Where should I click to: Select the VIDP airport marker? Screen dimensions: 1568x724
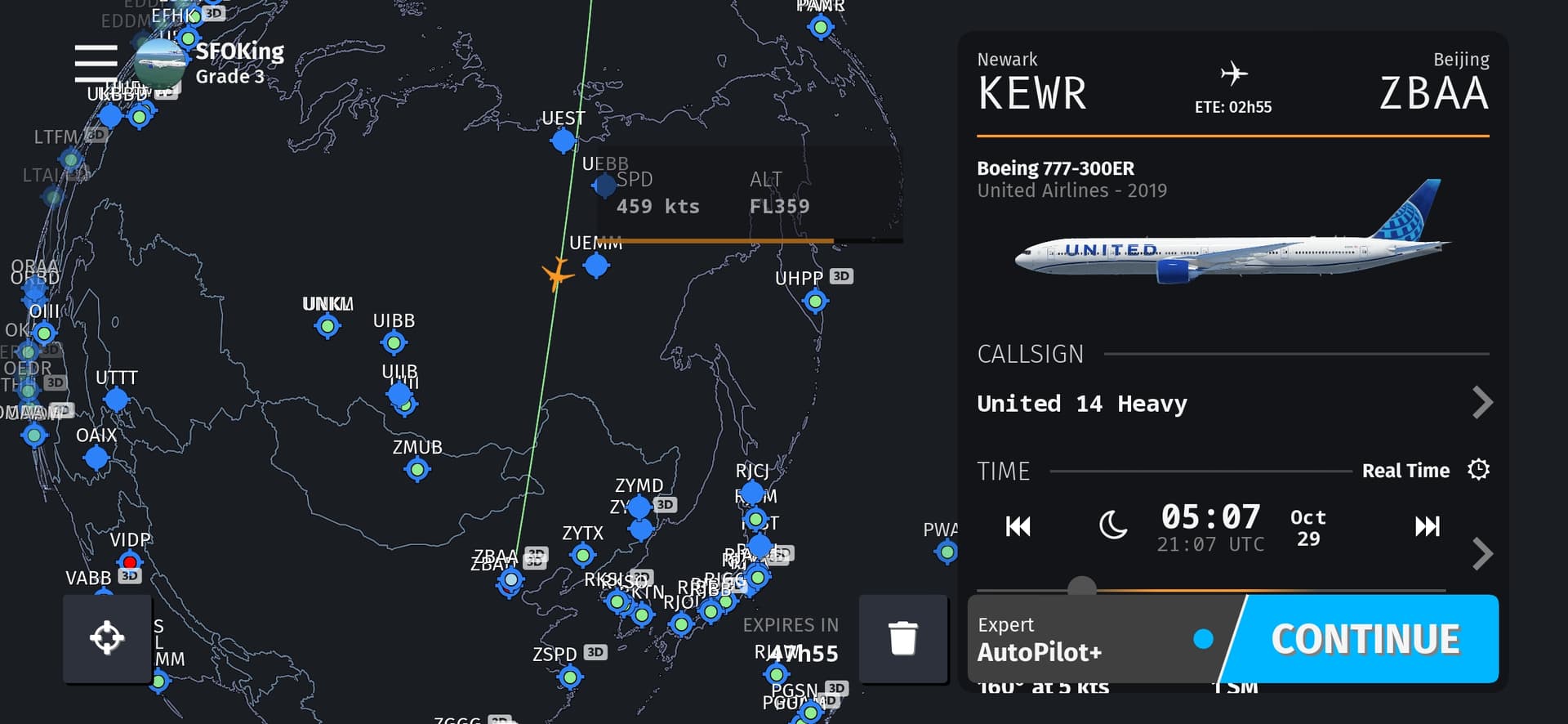pyautogui.click(x=130, y=562)
